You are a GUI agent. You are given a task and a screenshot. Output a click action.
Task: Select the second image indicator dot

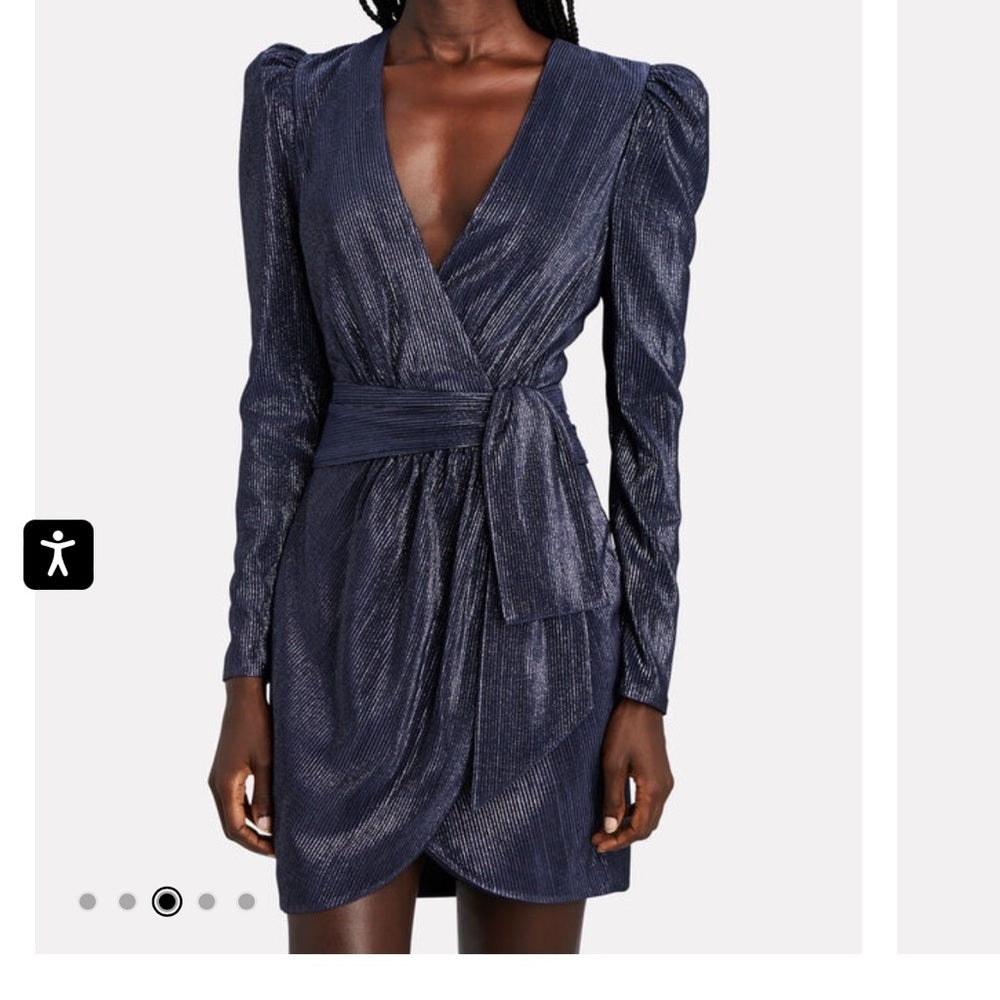pyautogui.click(x=127, y=902)
